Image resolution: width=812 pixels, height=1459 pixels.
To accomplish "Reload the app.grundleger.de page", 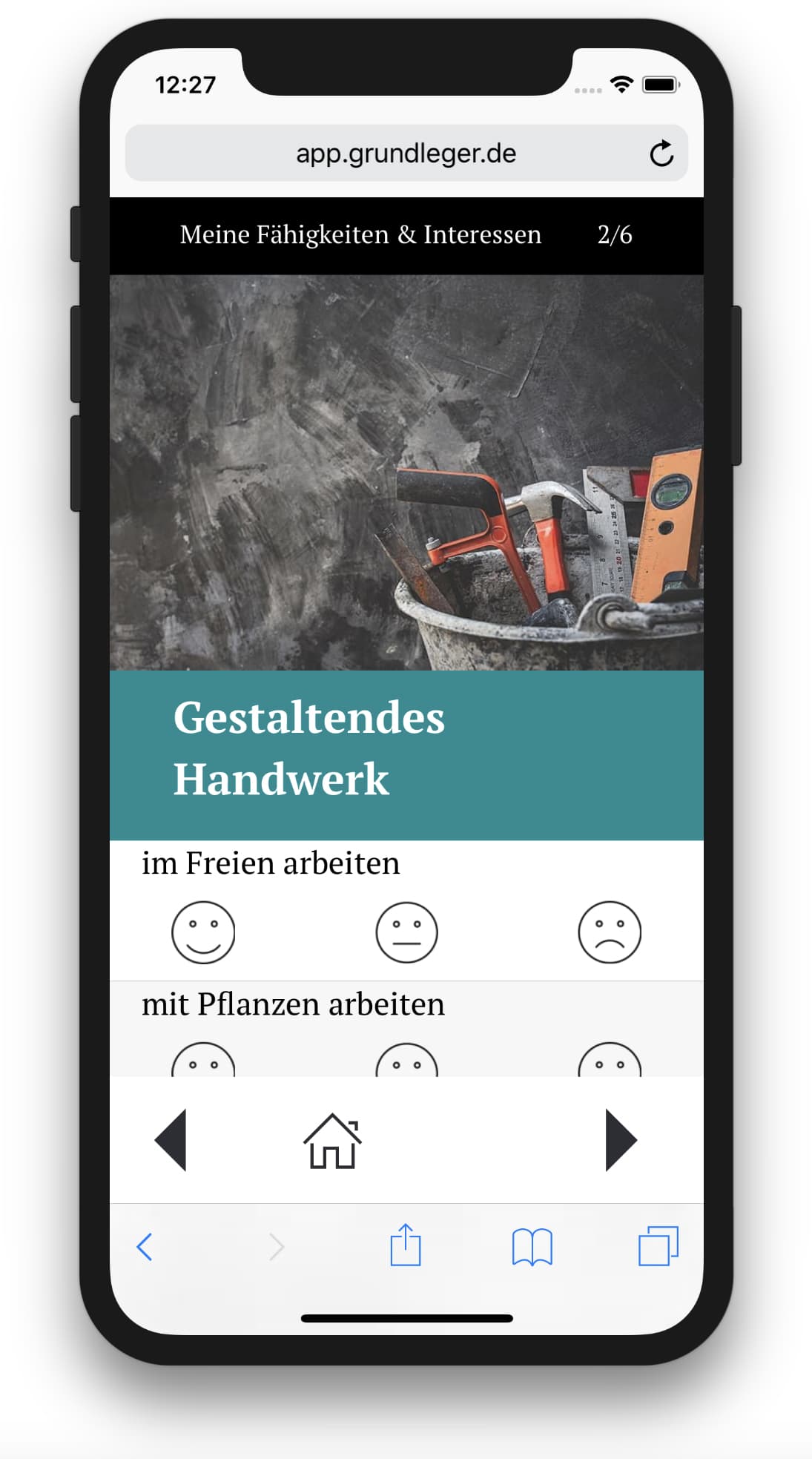I will click(x=661, y=154).
